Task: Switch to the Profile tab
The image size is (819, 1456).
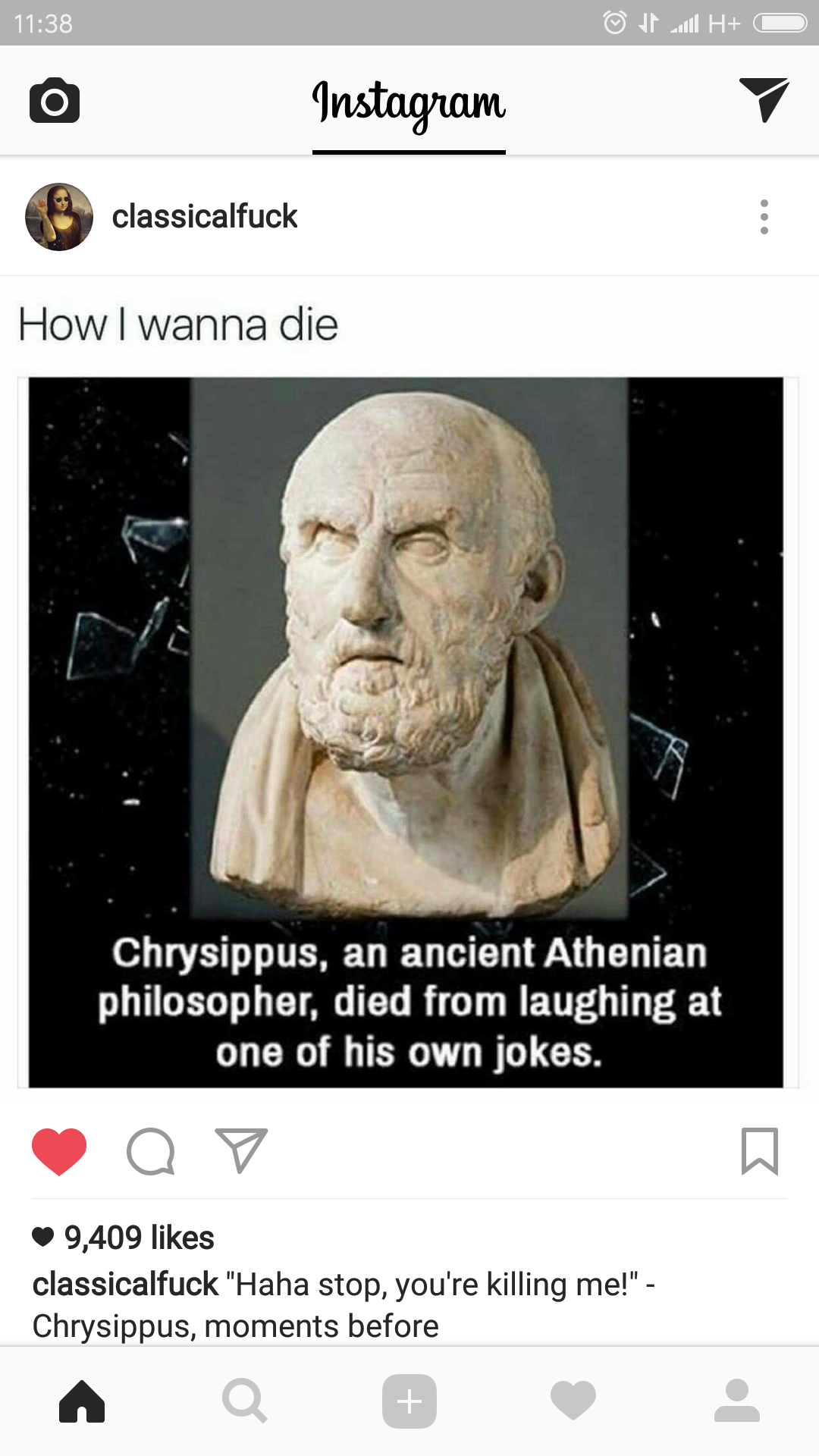Action: (x=737, y=1401)
